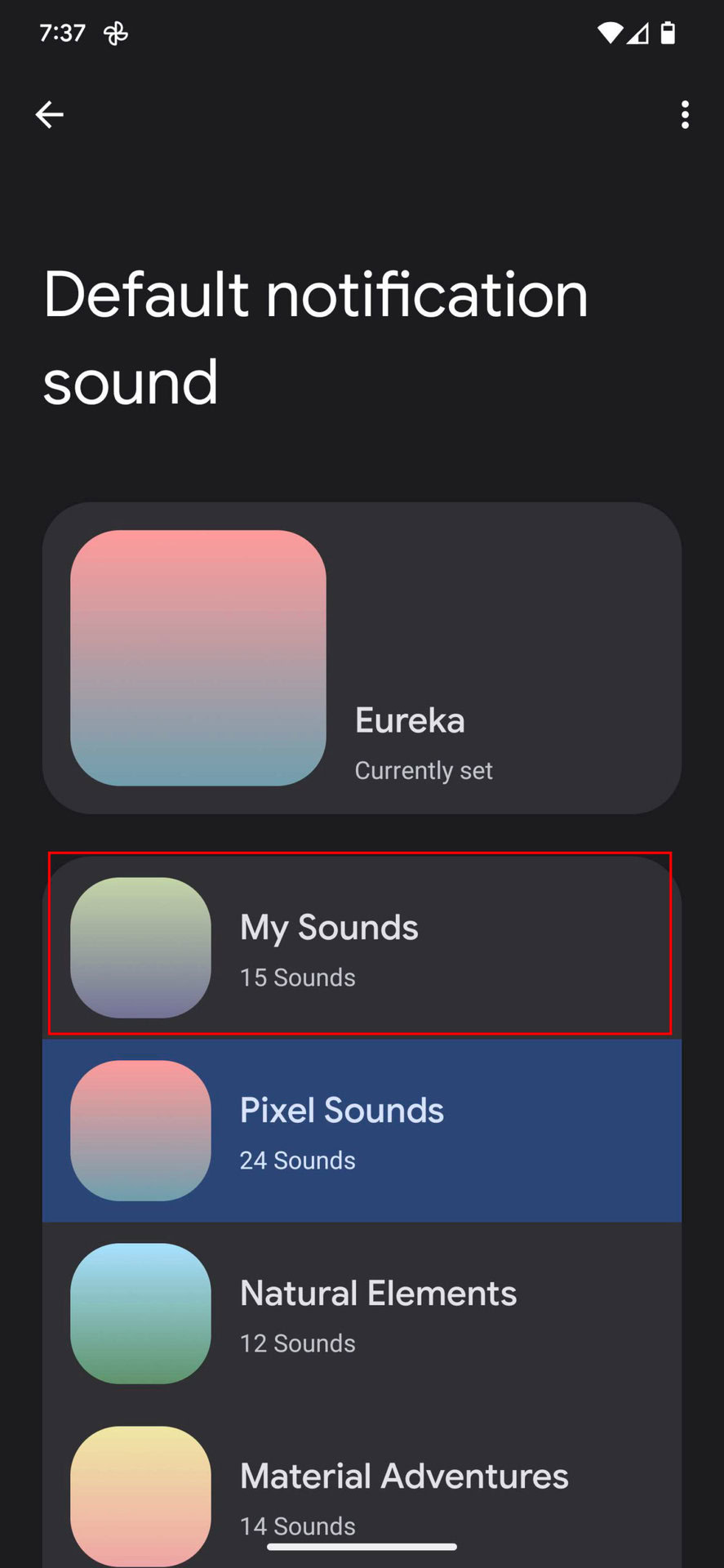Image resolution: width=724 pixels, height=1568 pixels.
Task: Open the currently set Eureka sound card
Action: 362,658
